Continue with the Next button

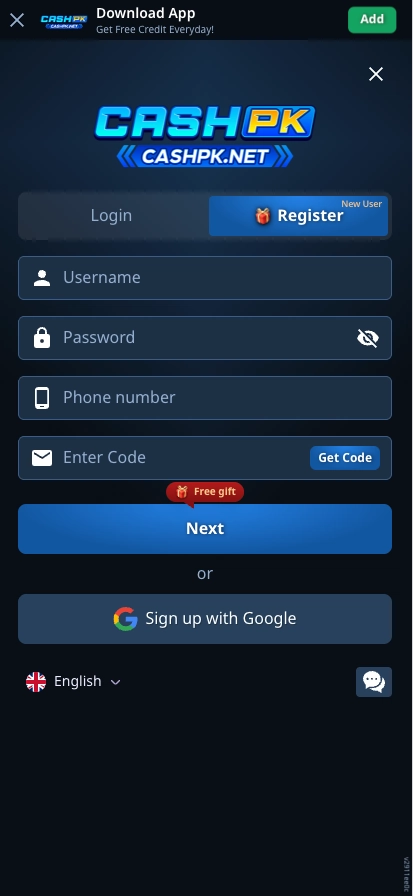(x=205, y=529)
